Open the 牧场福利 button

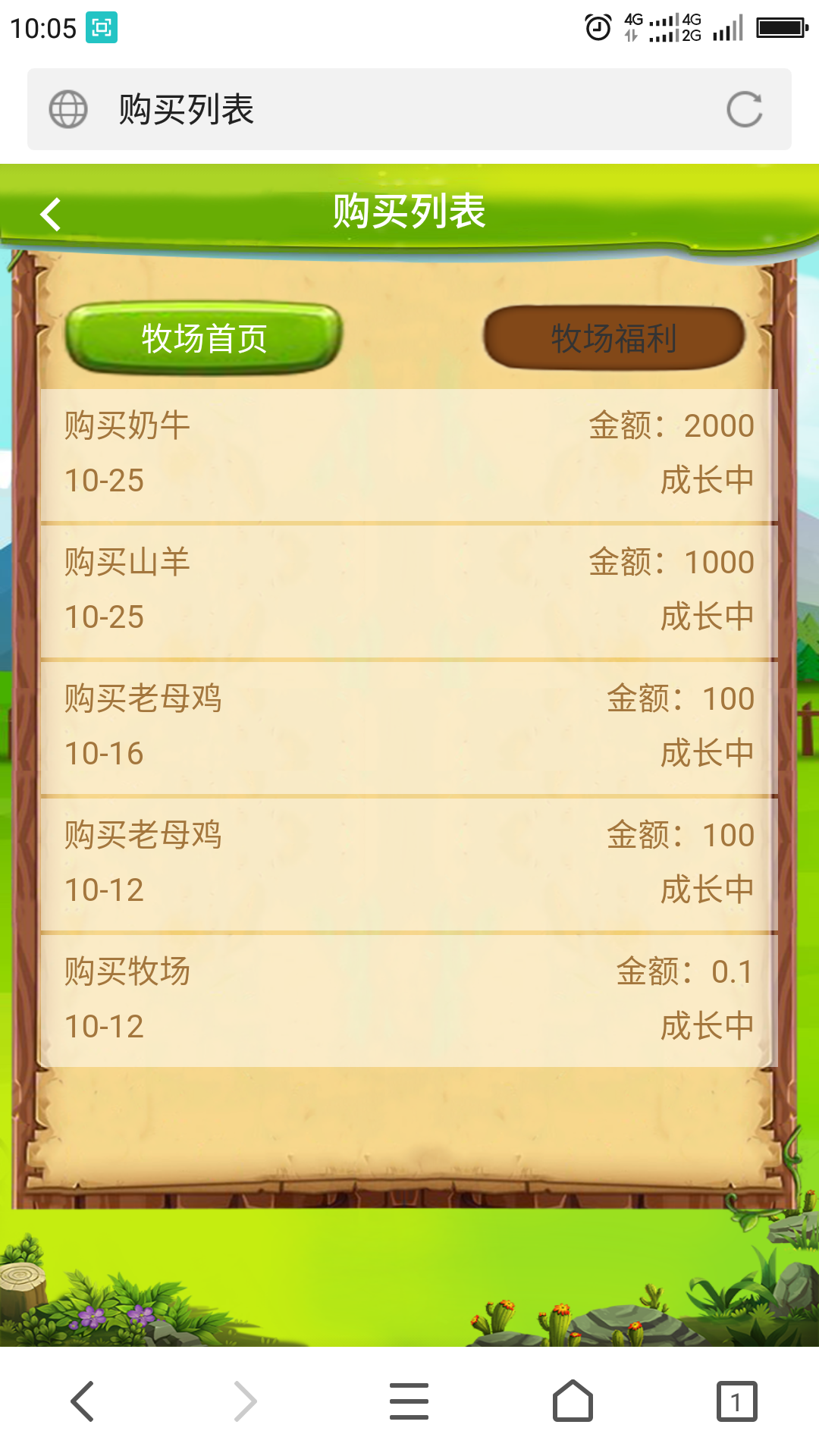point(613,338)
